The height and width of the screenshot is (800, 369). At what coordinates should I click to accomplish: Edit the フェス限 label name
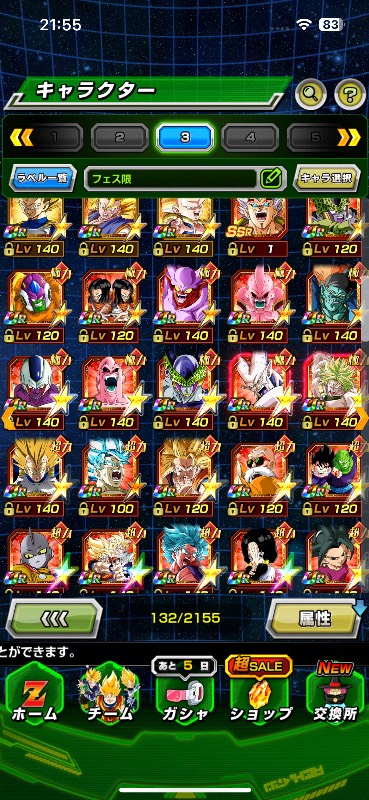click(x=271, y=178)
